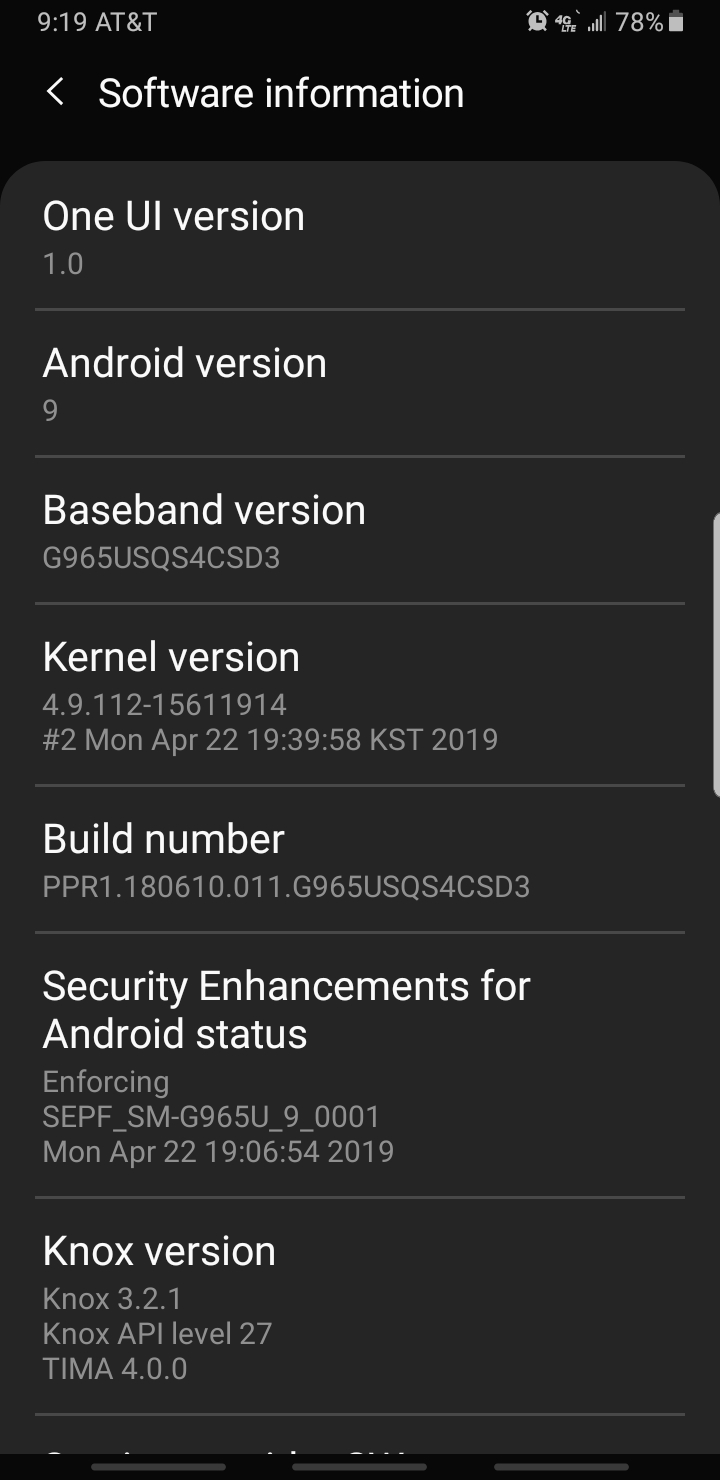Tap the Android version row

click(360, 383)
